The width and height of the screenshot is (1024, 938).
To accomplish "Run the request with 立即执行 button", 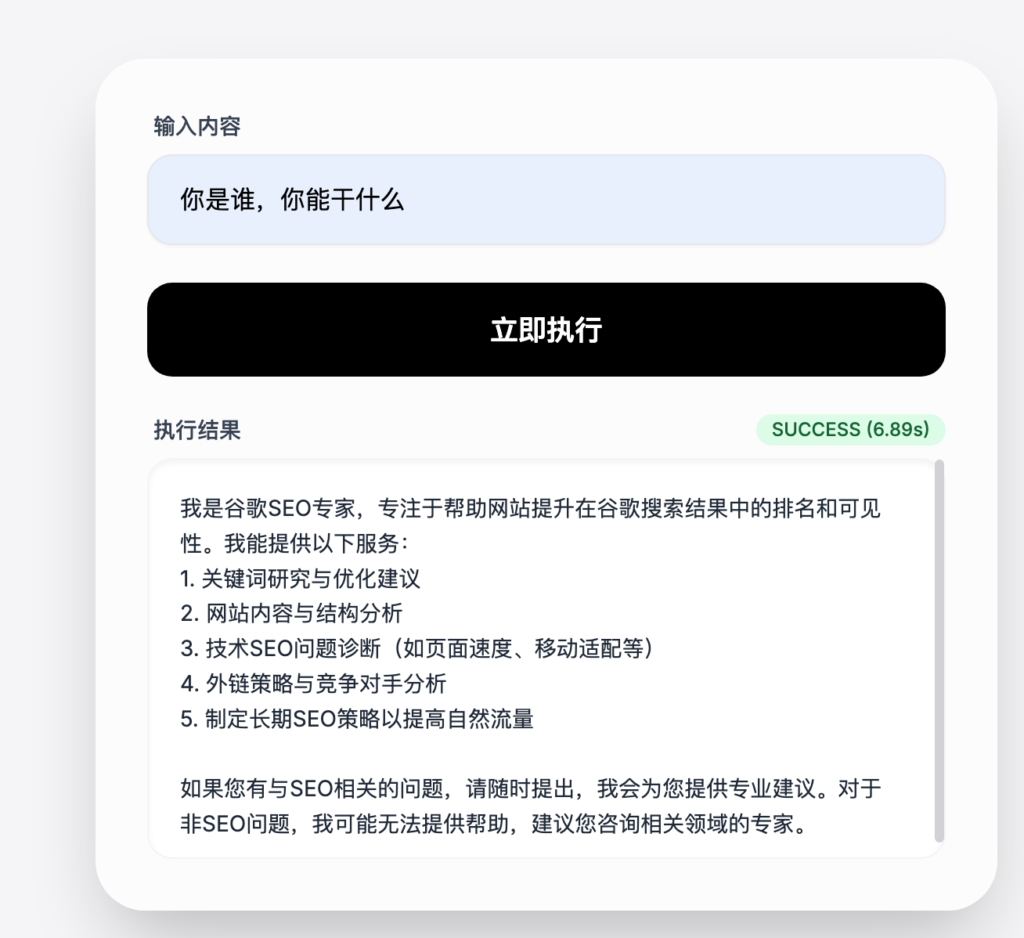I will 546,330.
